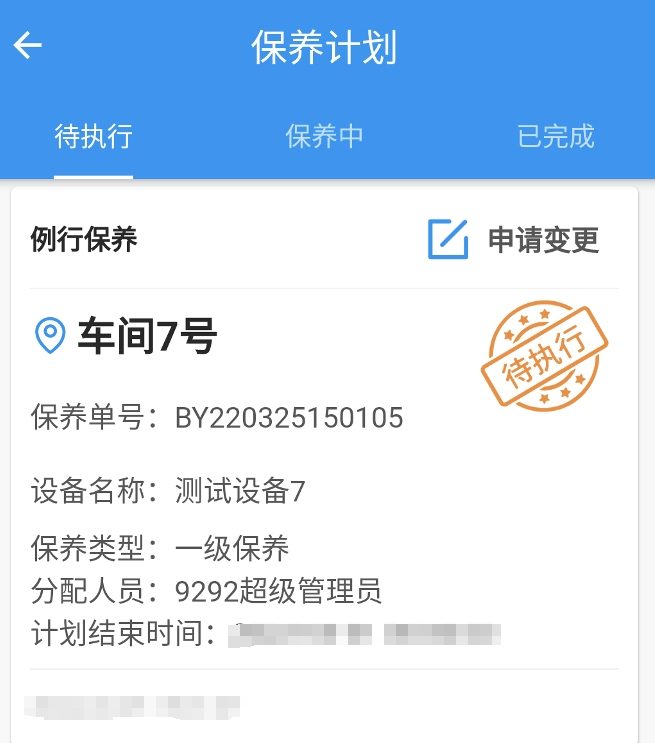Select the 待执行 tab

click(93, 137)
